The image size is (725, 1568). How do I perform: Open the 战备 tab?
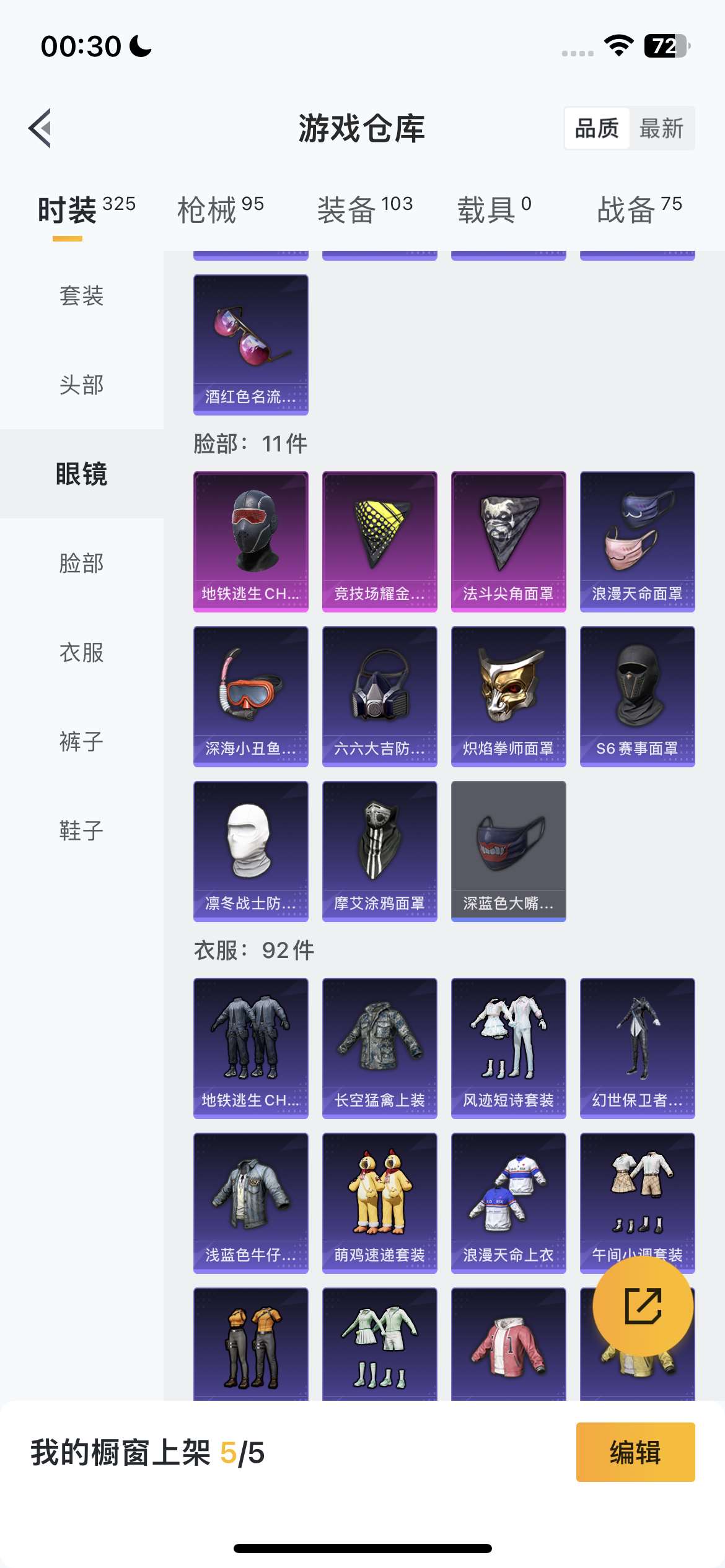639,209
